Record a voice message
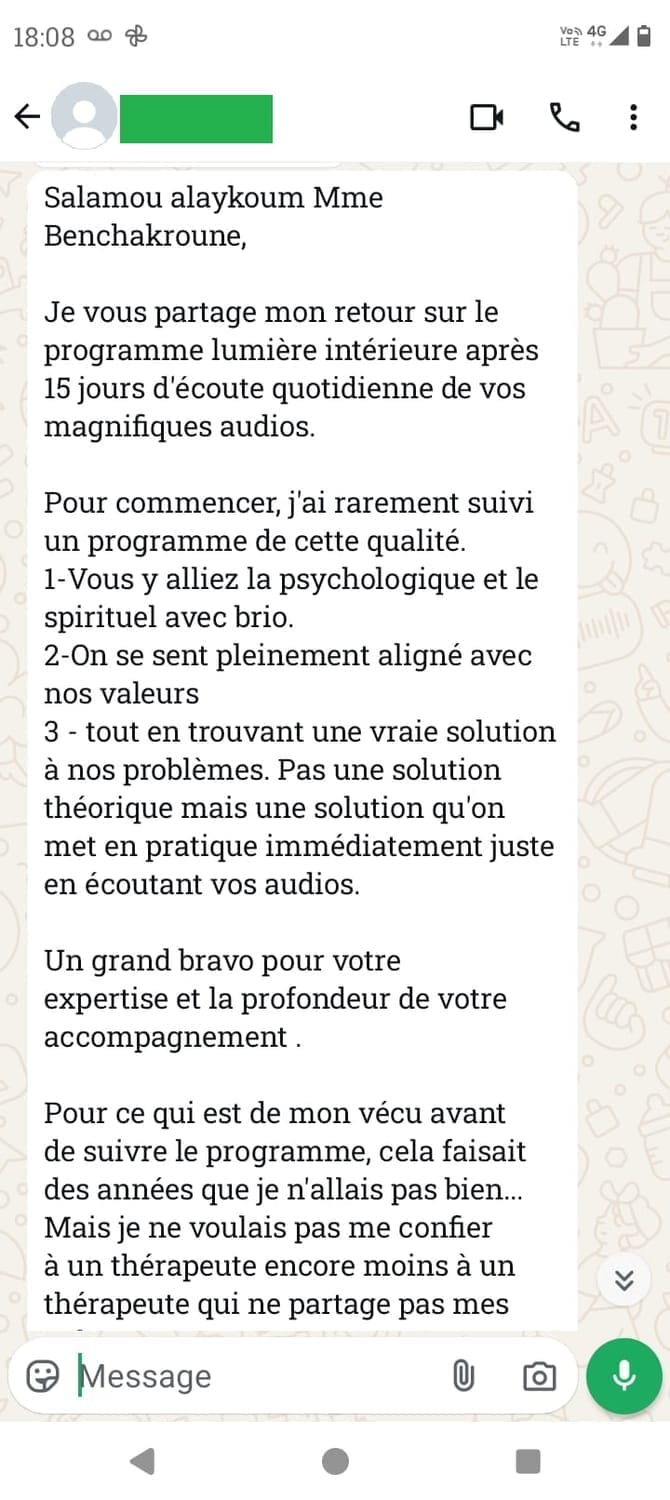This screenshot has height=1500, width=670. pyautogui.click(x=624, y=1376)
